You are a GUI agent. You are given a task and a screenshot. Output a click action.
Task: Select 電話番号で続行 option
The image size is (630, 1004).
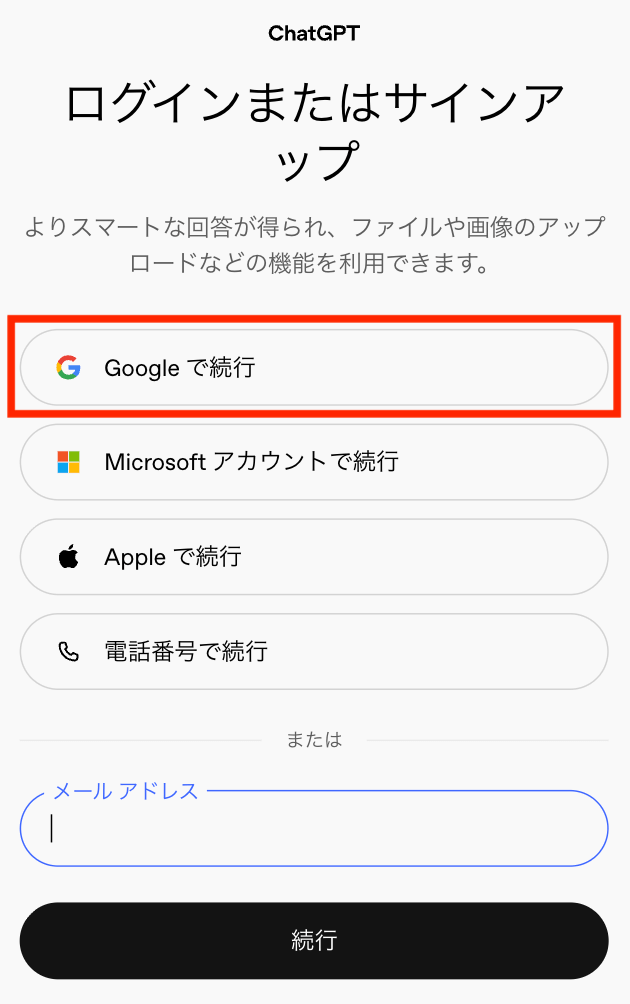pyautogui.click(x=314, y=652)
